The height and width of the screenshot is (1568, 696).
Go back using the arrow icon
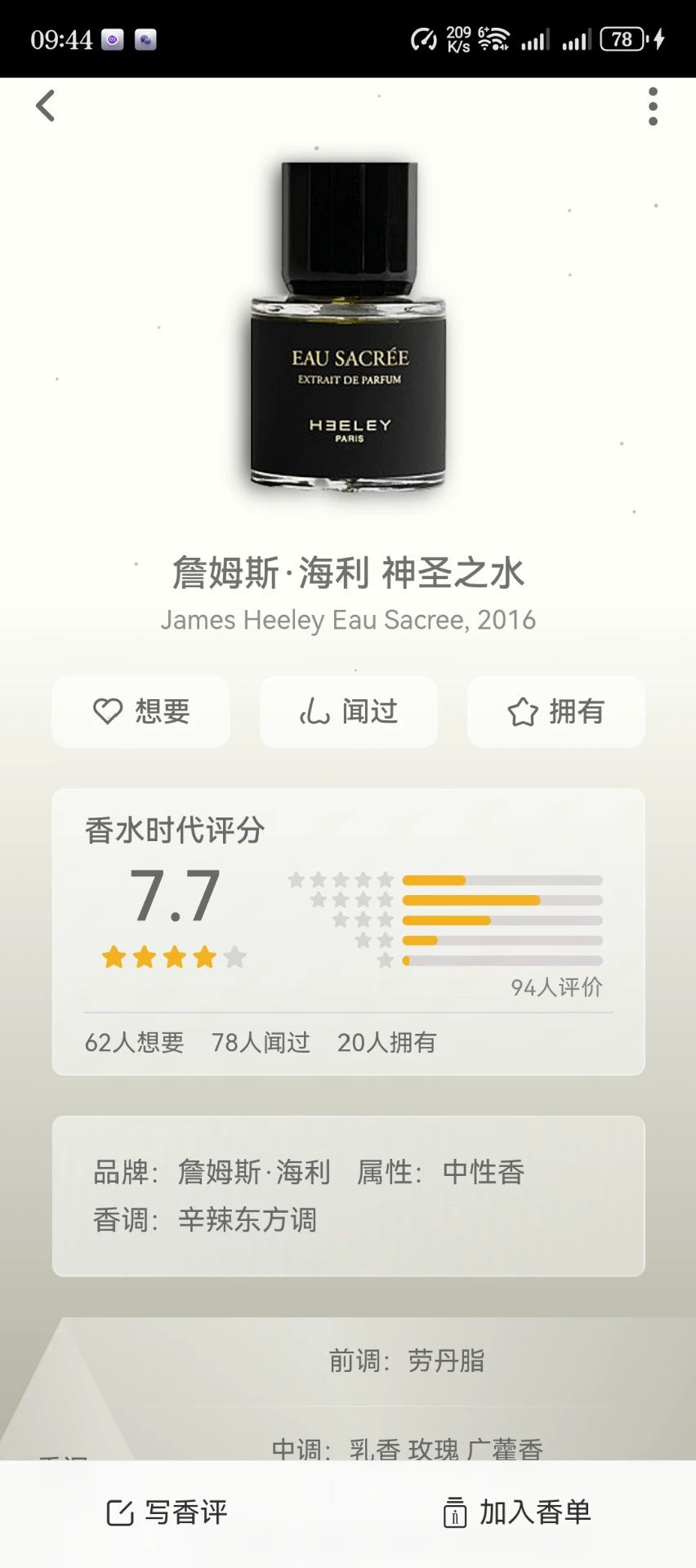pyautogui.click(x=46, y=106)
